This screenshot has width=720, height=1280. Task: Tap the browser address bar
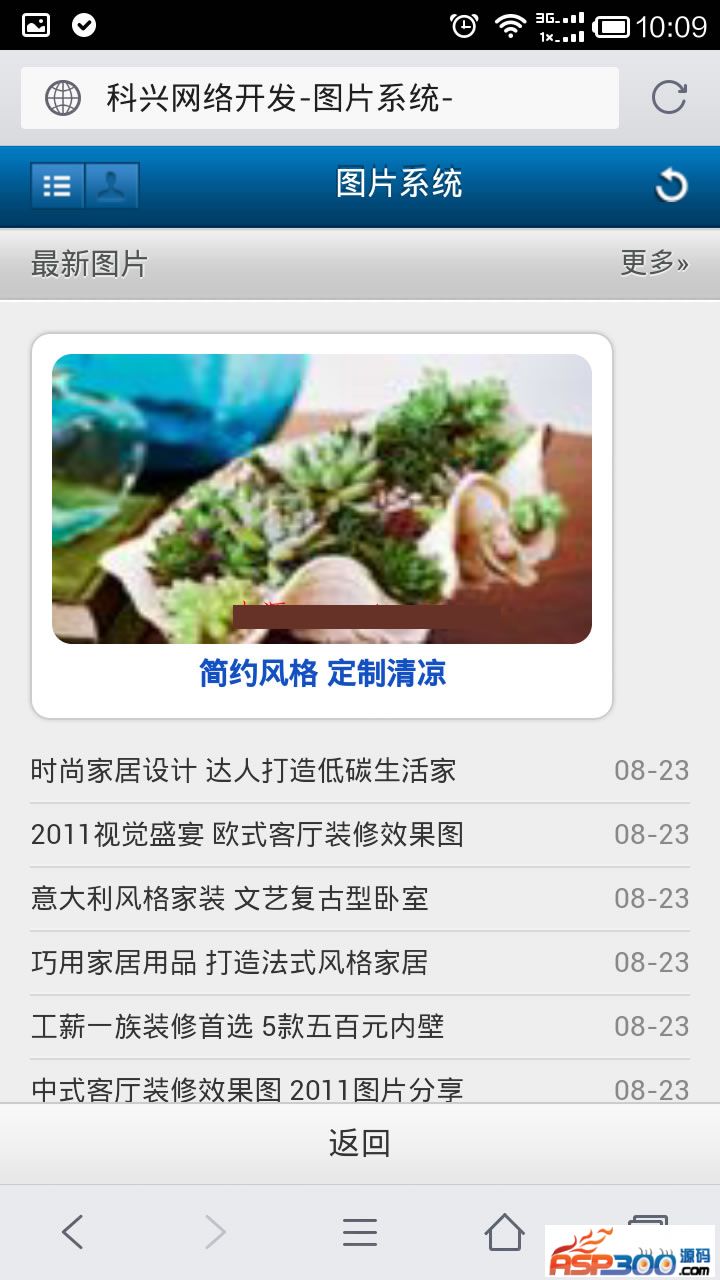tap(320, 98)
